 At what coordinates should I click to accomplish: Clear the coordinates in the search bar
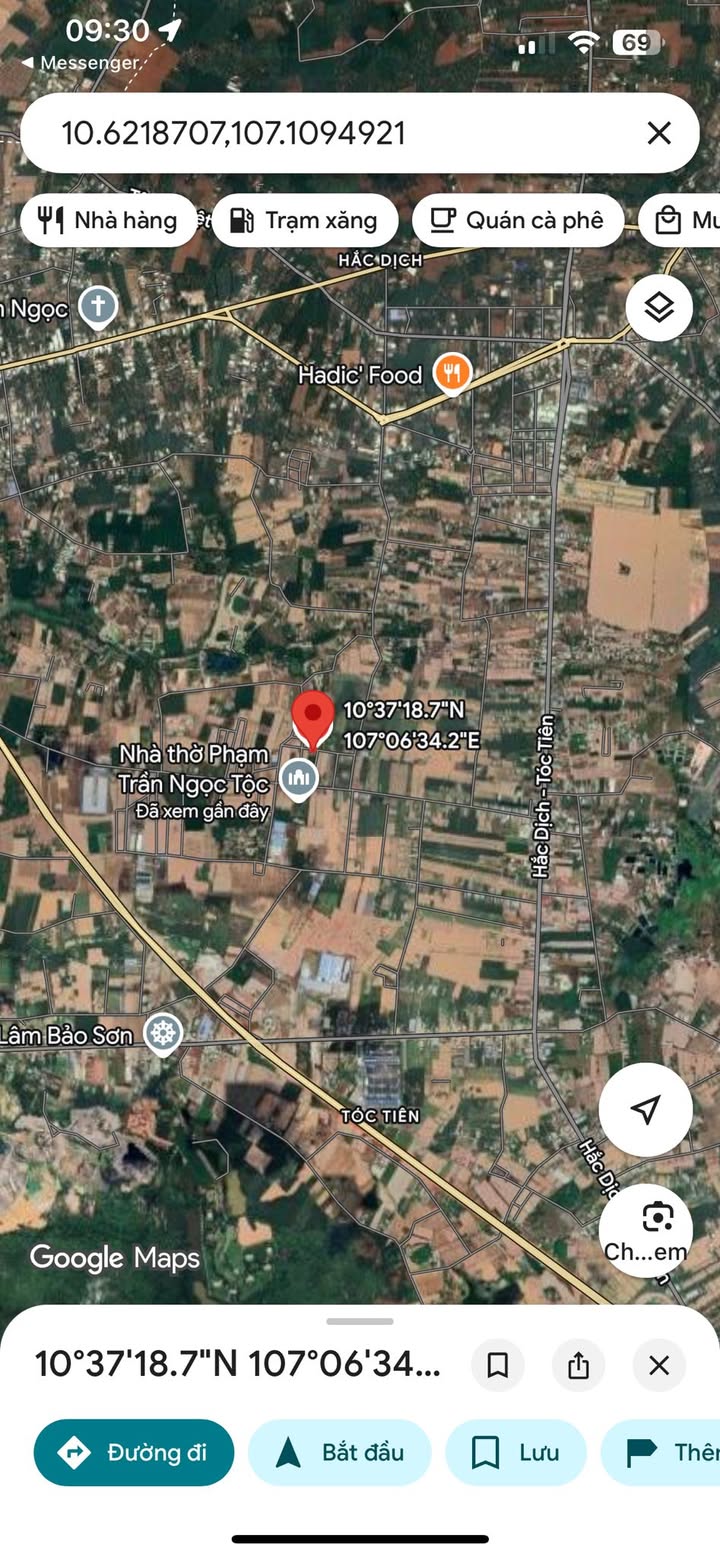point(658,133)
